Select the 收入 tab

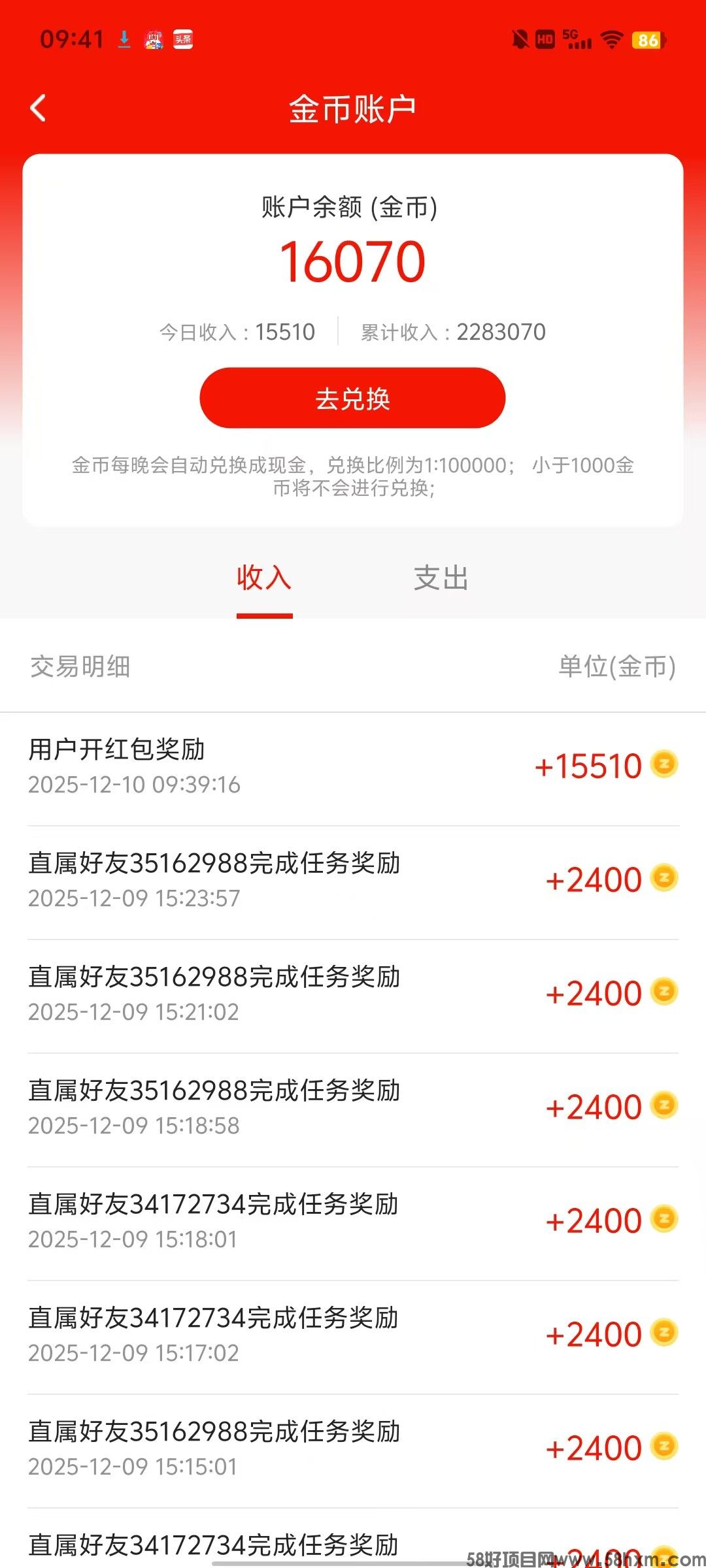coord(263,578)
